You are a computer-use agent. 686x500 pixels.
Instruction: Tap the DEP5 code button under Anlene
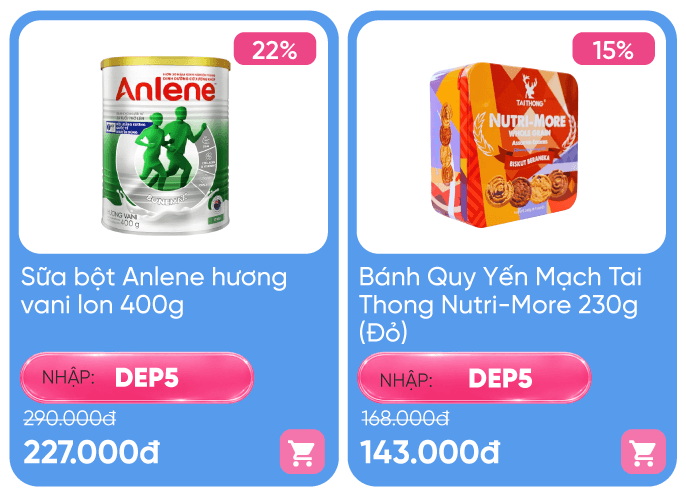[137, 378]
